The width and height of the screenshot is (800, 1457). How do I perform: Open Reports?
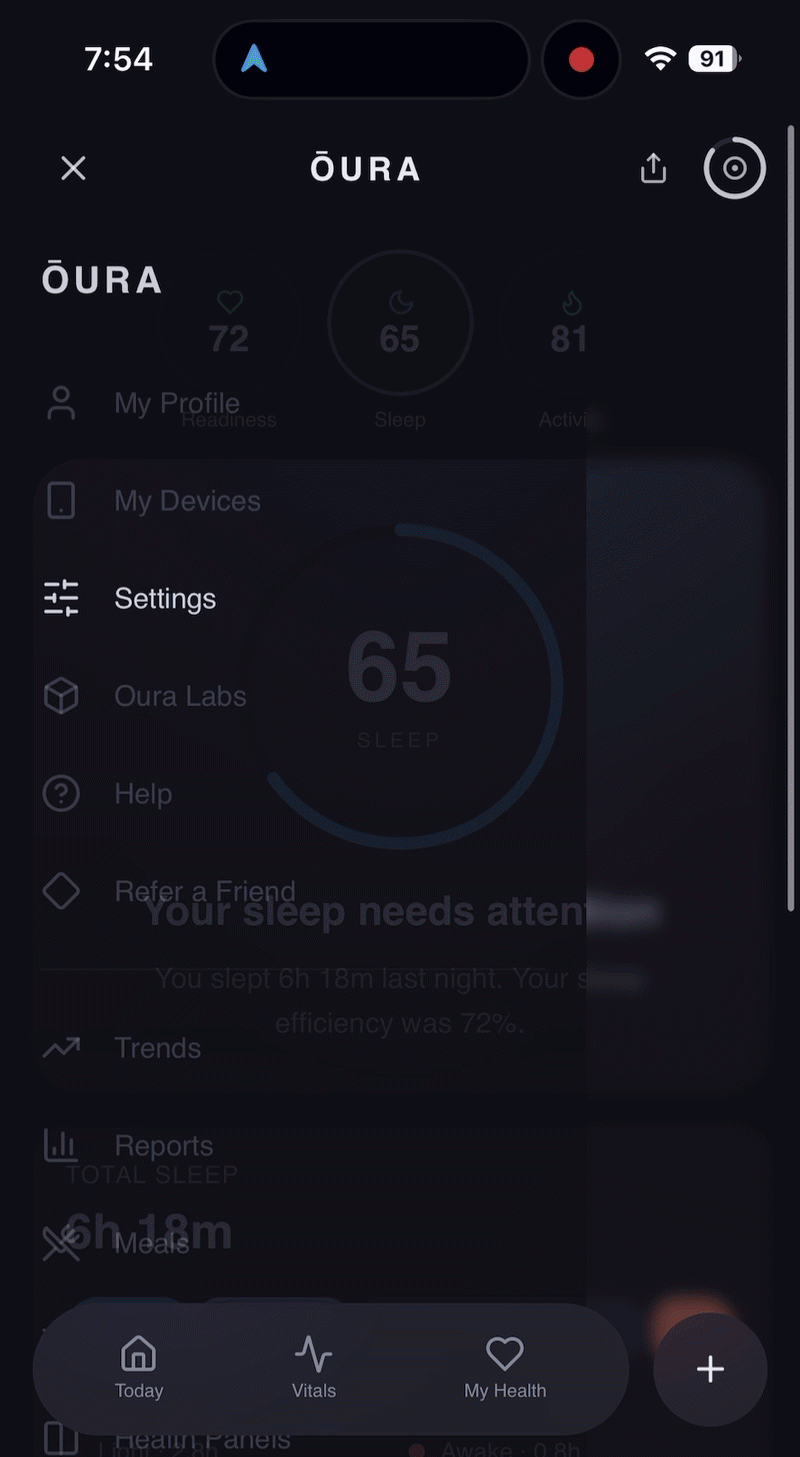pos(163,1145)
